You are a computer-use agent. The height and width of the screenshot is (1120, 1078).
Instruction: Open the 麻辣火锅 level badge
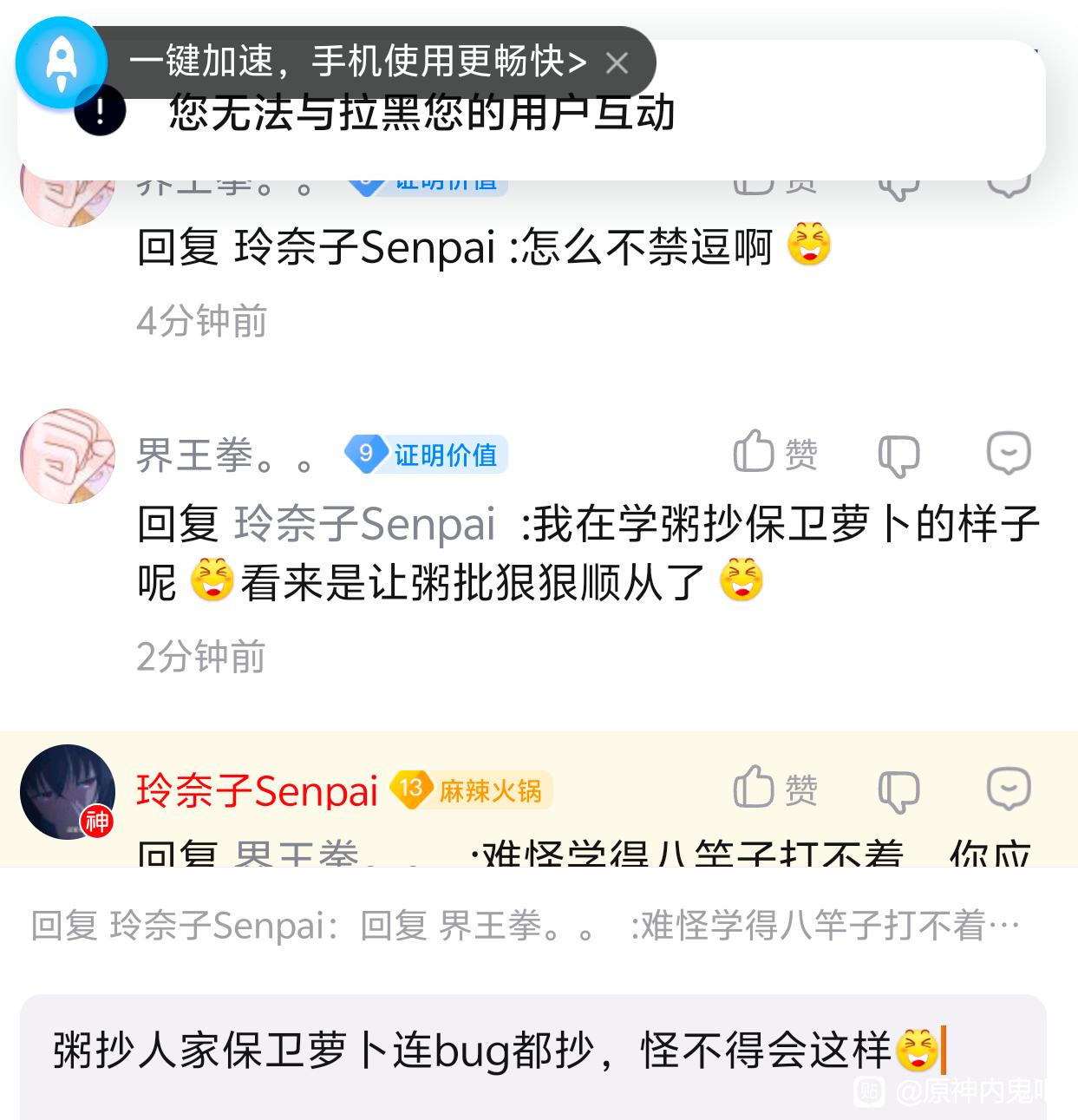click(x=472, y=790)
